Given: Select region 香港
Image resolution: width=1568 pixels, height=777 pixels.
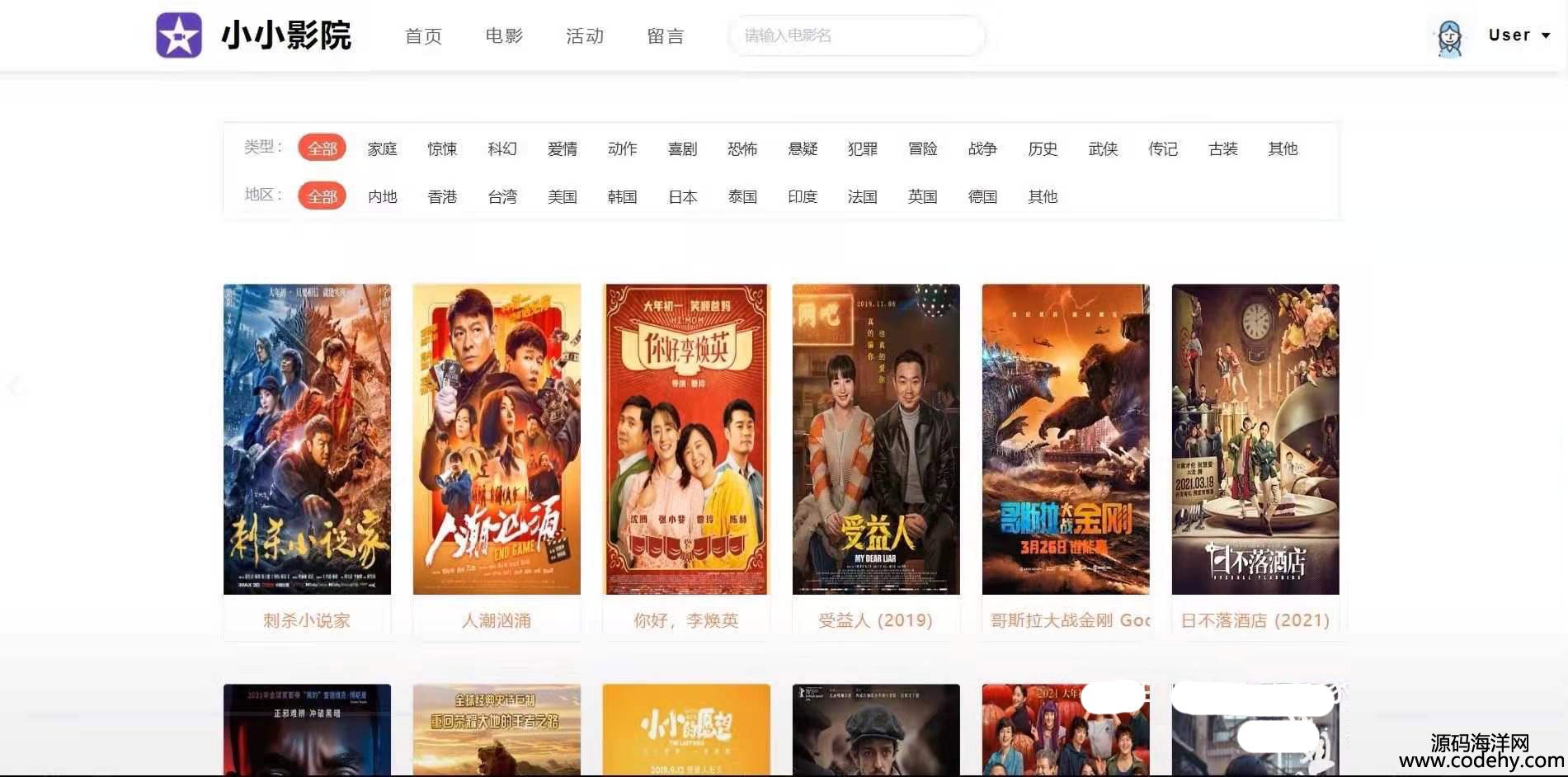Looking at the screenshot, I should click(x=442, y=196).
